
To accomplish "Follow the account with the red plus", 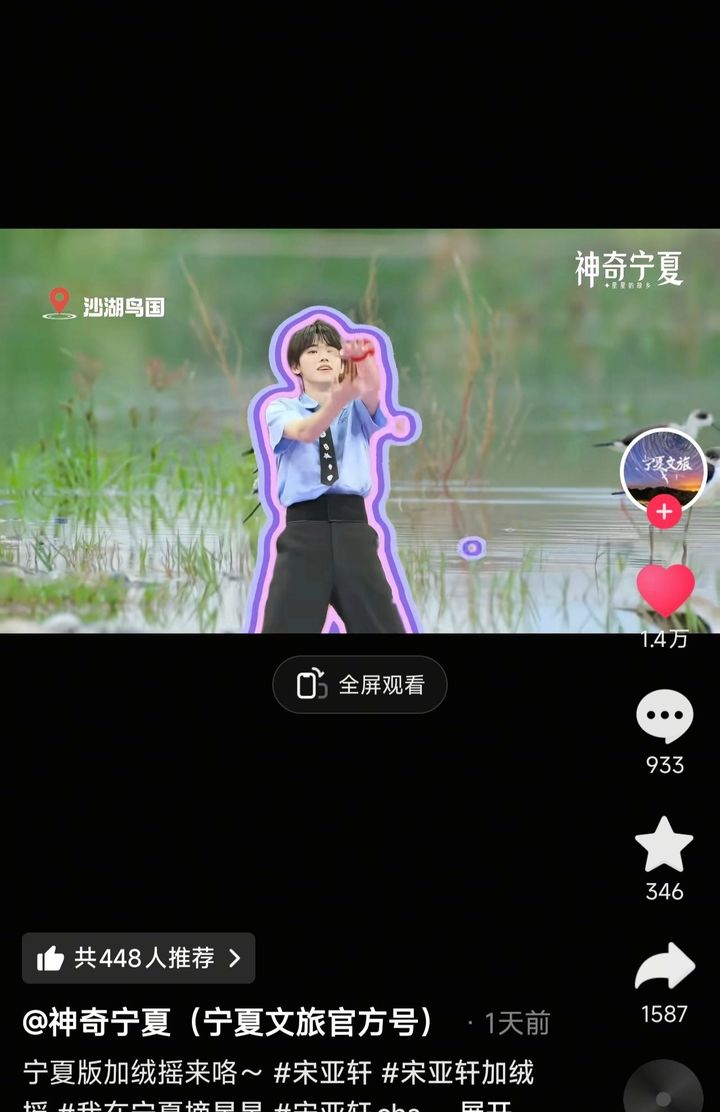I will click(664, 513).
